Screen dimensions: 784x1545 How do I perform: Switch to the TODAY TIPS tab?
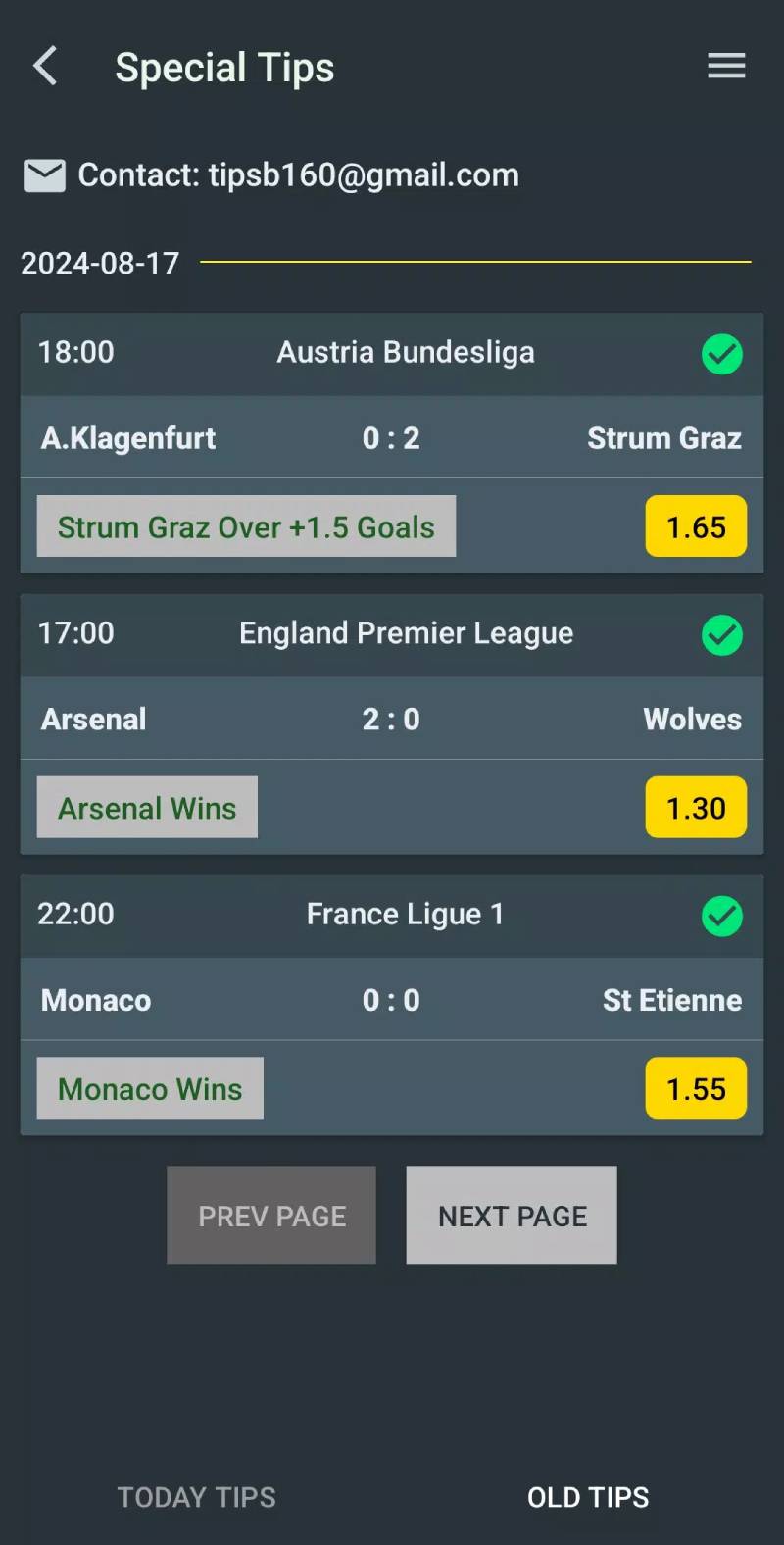click(x=197, y=1496)
